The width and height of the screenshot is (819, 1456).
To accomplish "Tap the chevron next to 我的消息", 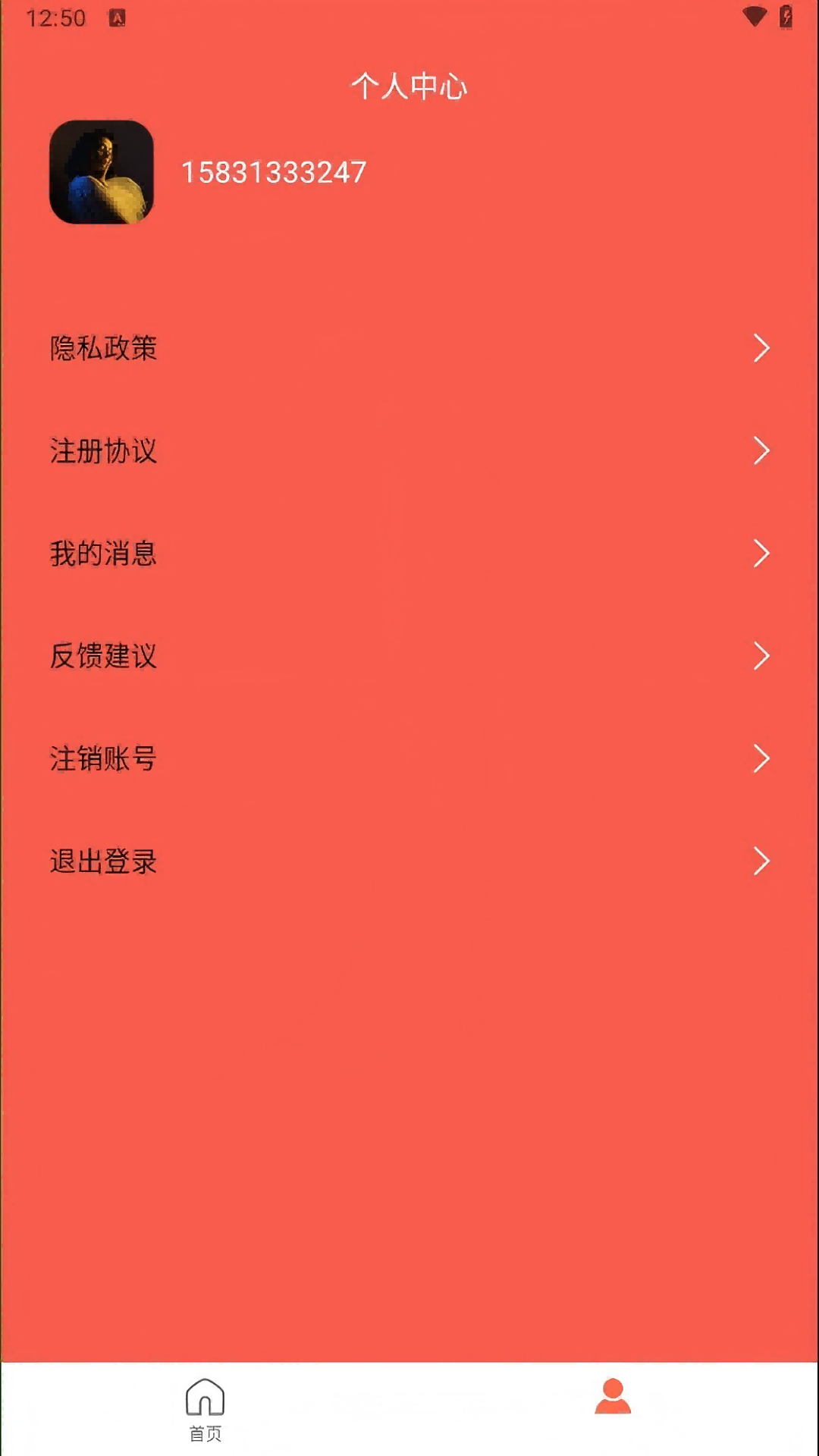I will click(x=761, y=554).
